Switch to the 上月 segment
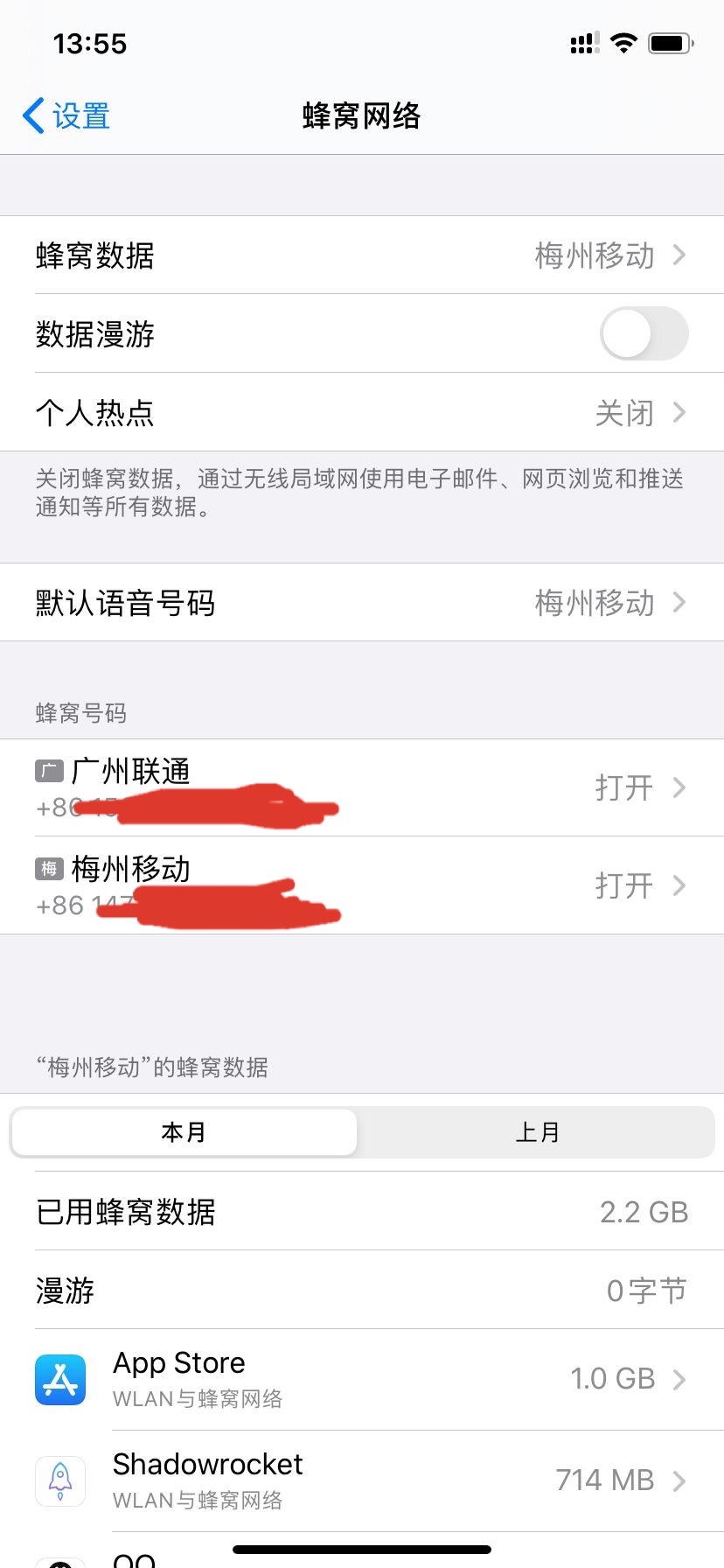Image resolution: width=724 pixels, height=1568 pixels. click(x=537, y=1132)
